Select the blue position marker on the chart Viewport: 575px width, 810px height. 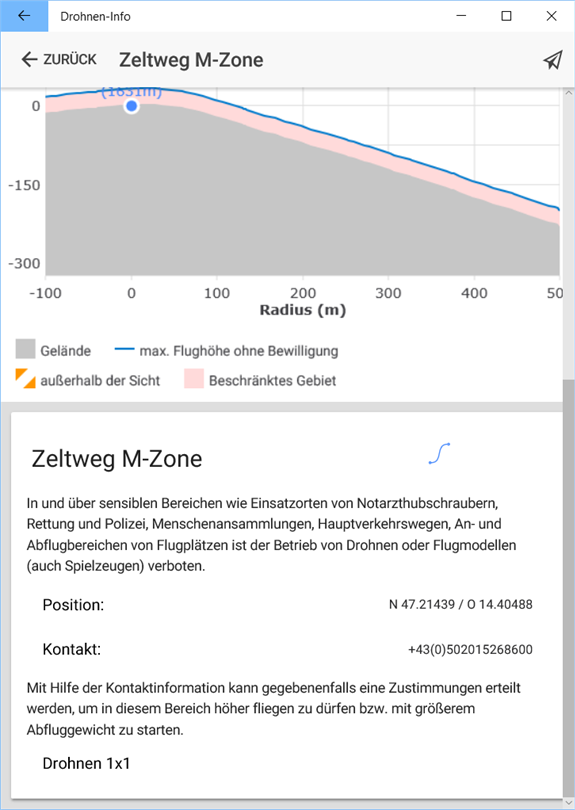point(132,106)
